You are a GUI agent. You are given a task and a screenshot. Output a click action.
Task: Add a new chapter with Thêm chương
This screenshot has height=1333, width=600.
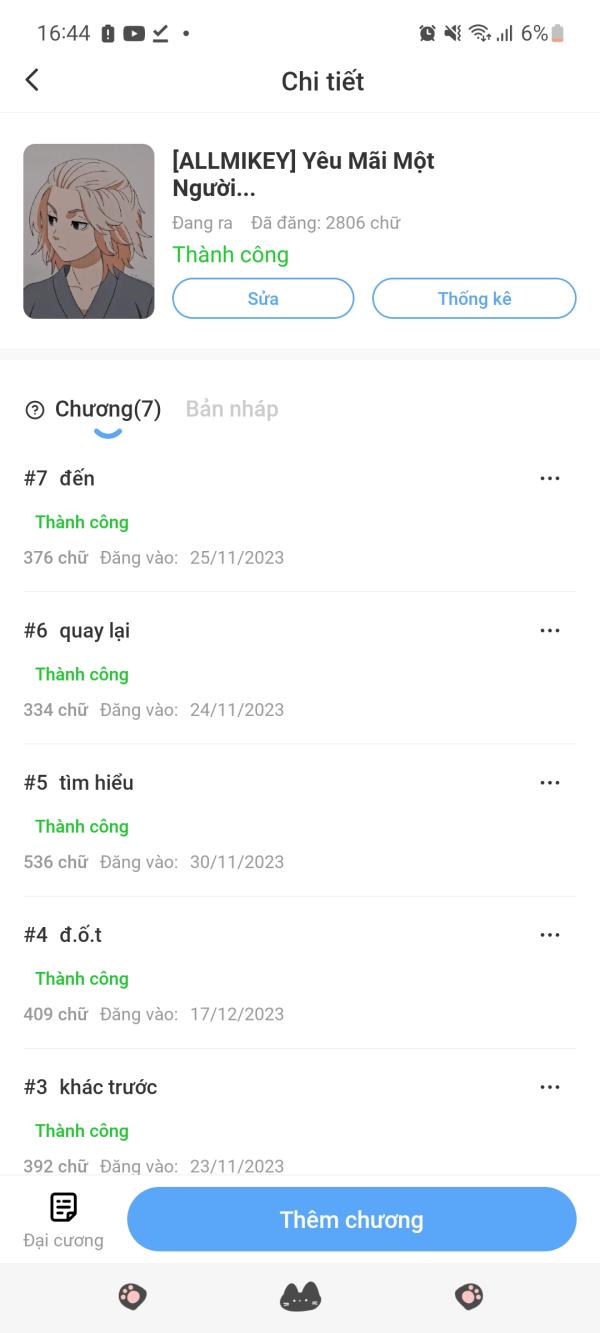(352, 1219)
